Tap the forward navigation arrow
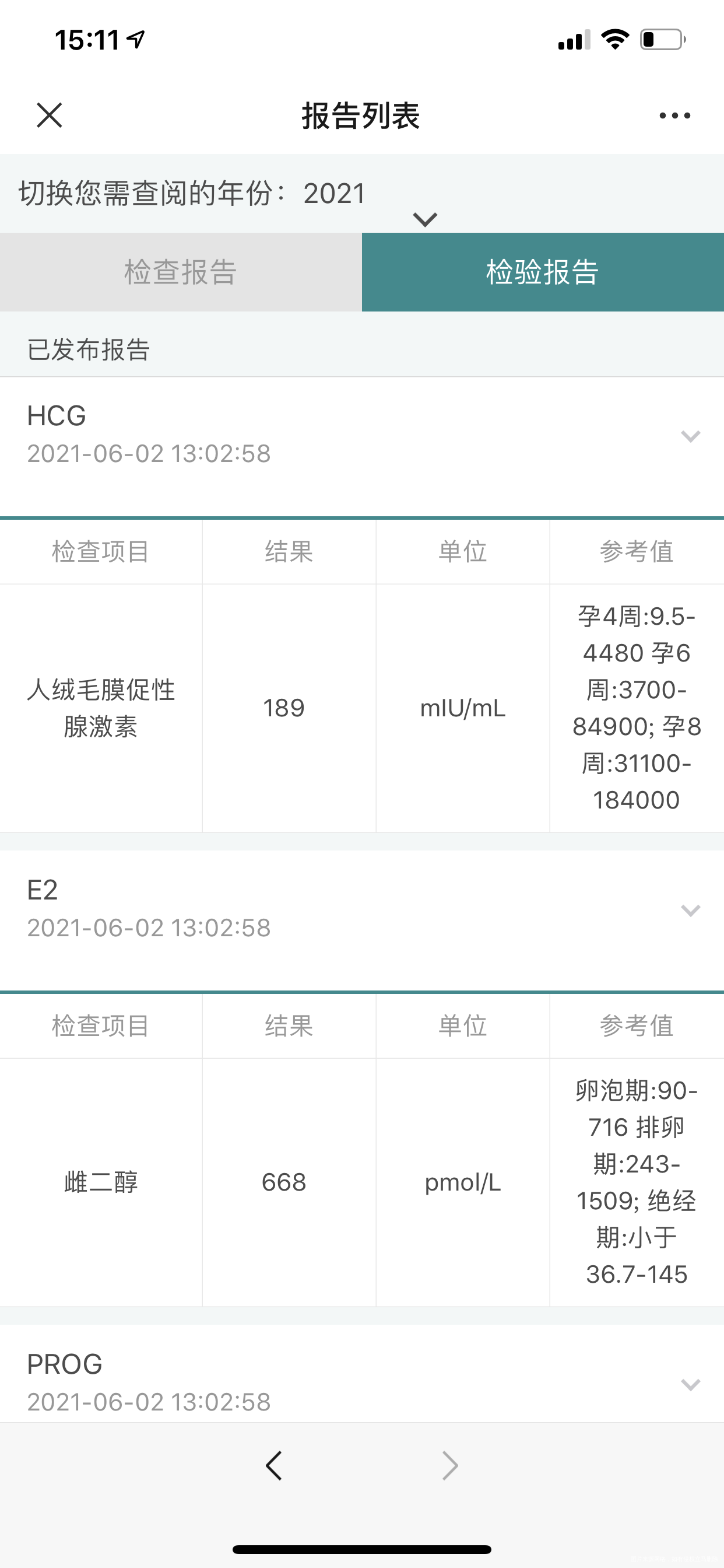This screenshot has height=1568, width=724. coord(449,1465)
